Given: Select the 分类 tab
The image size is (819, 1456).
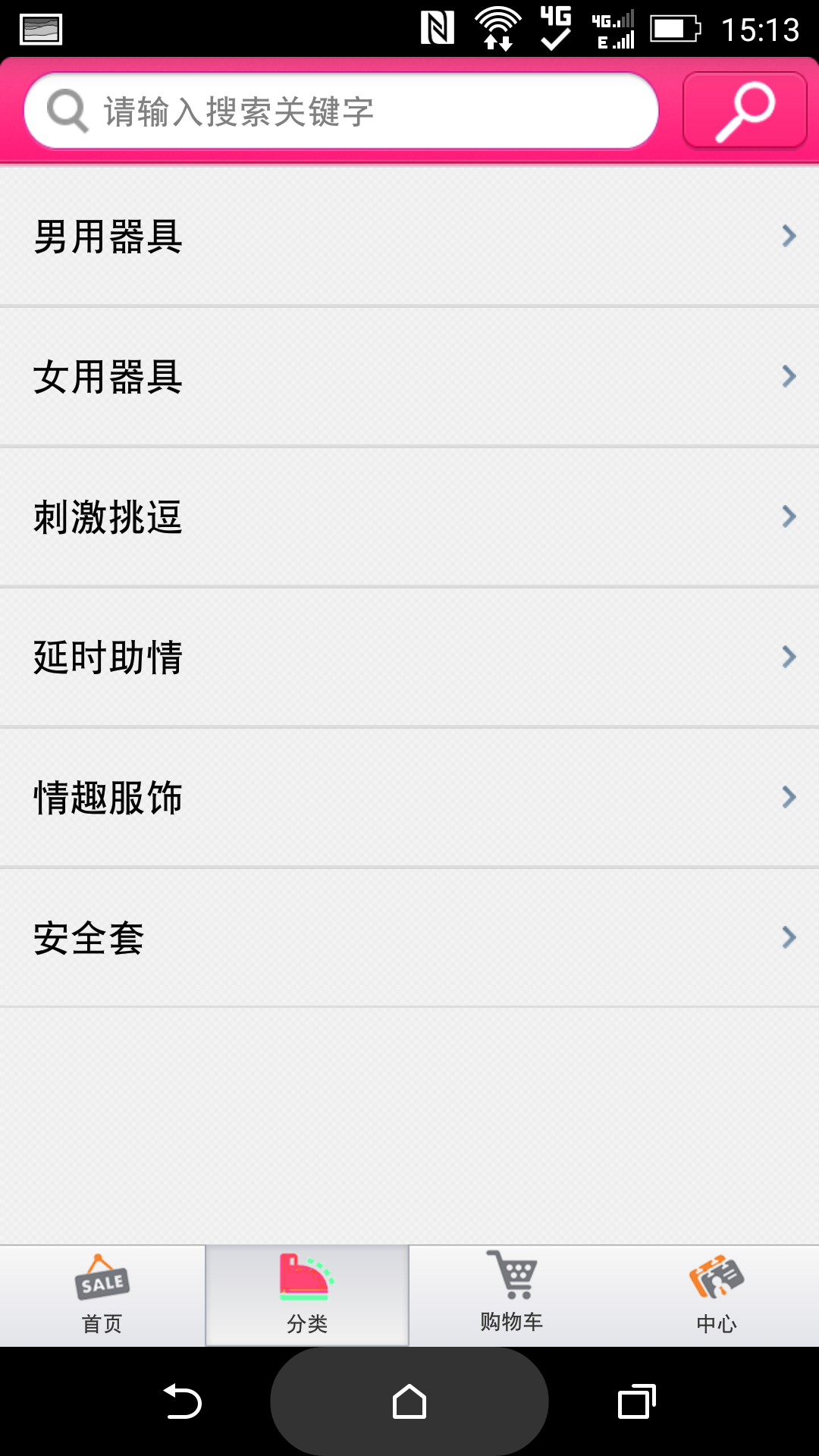Looking at the screenshot, I should (x=307, y=1295).
